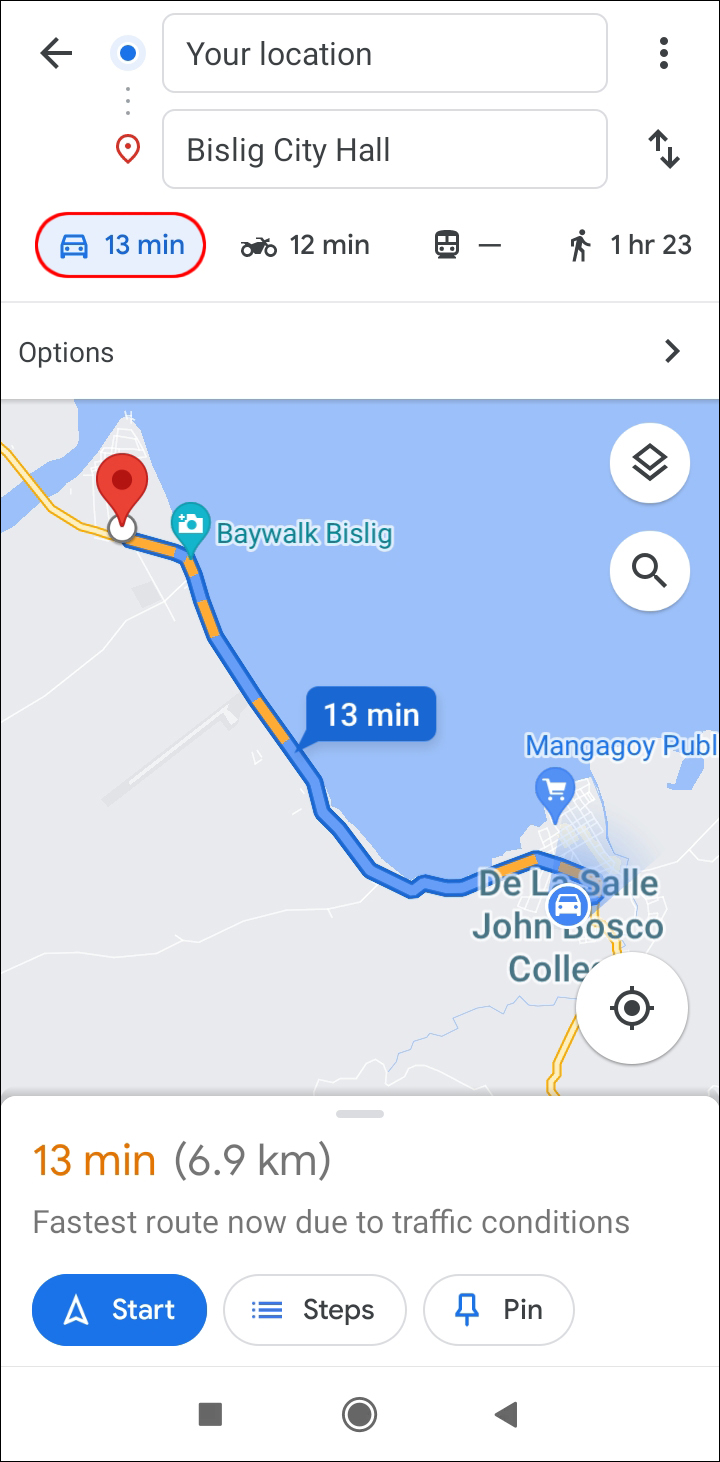720x1462 pixels.
Task: Start navigation to Bislig City Hall
Action: pos(119,1310)
